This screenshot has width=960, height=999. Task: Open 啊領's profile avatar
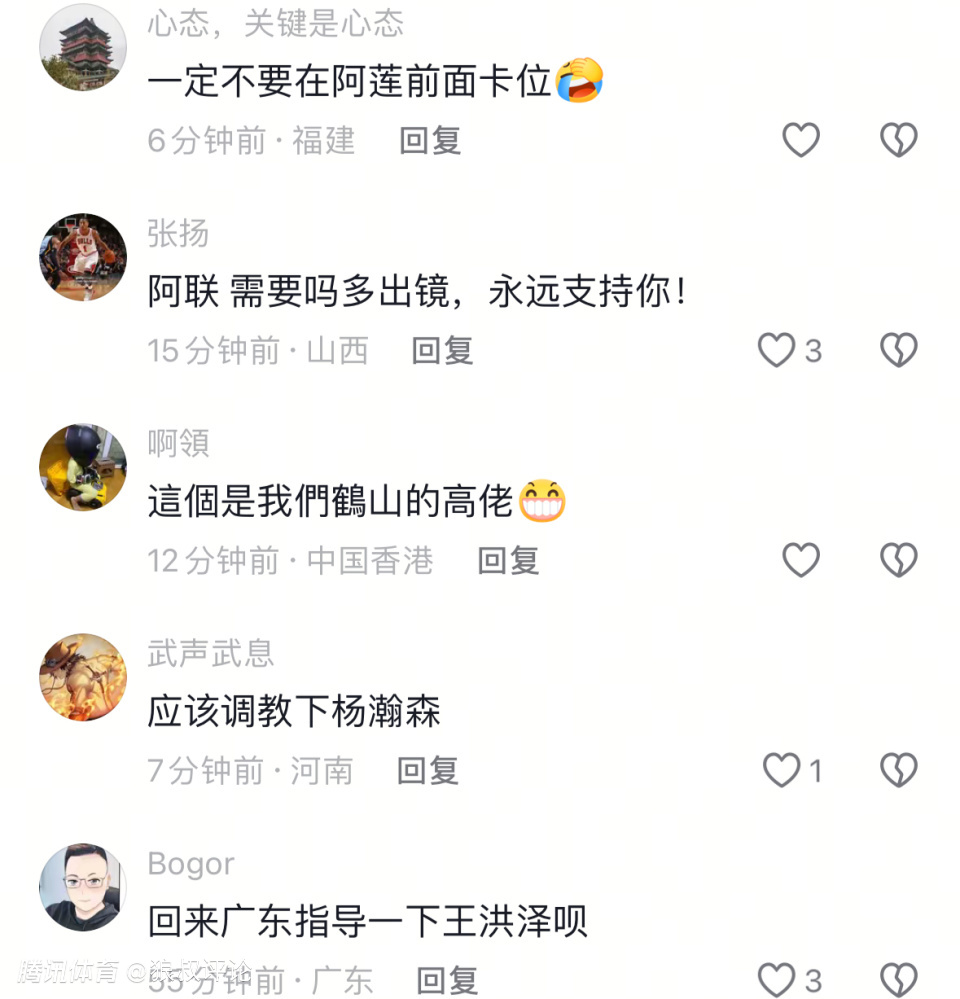click(83, 467)
